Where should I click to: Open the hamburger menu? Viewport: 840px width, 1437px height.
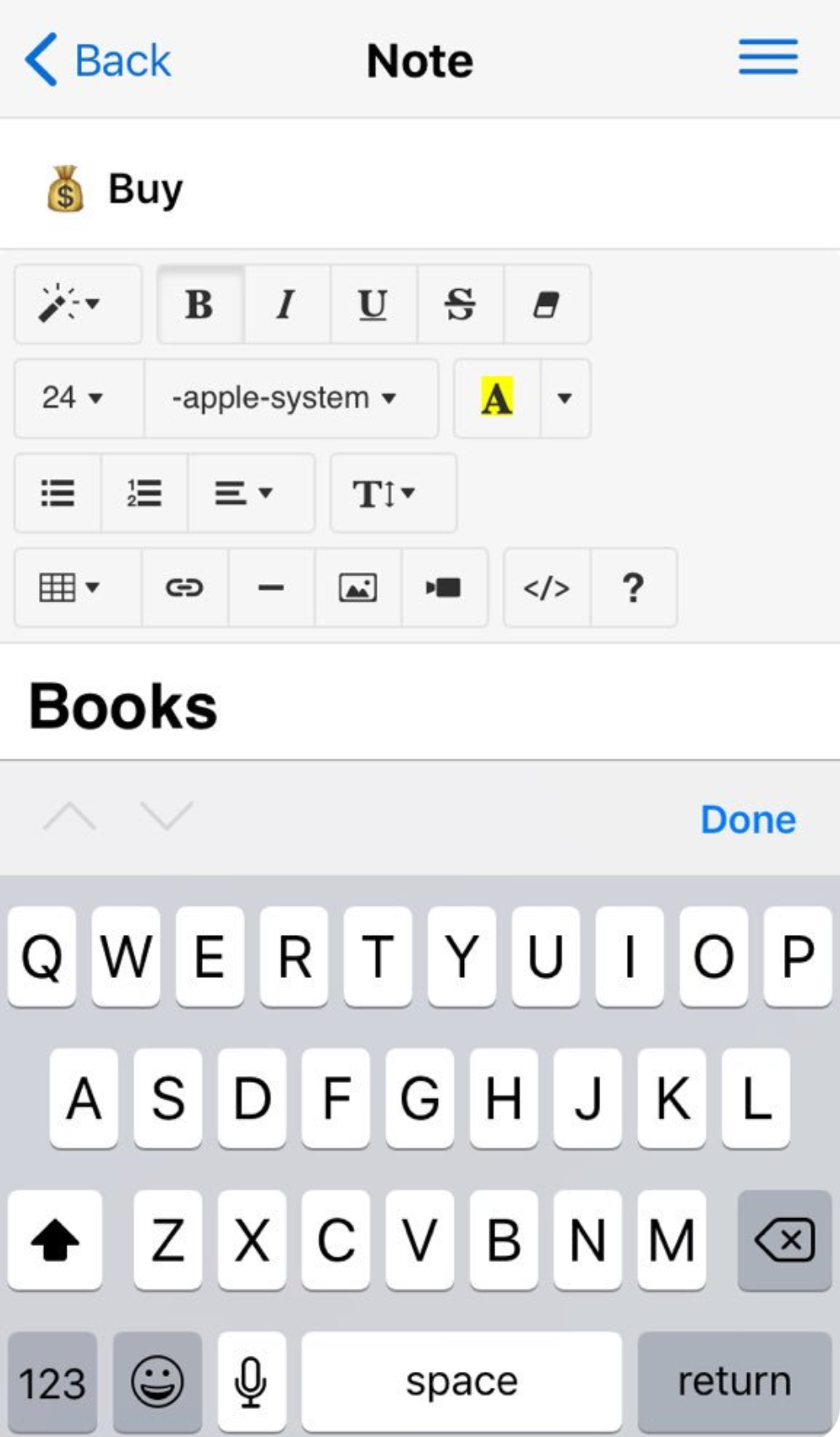tap(768, 57)
